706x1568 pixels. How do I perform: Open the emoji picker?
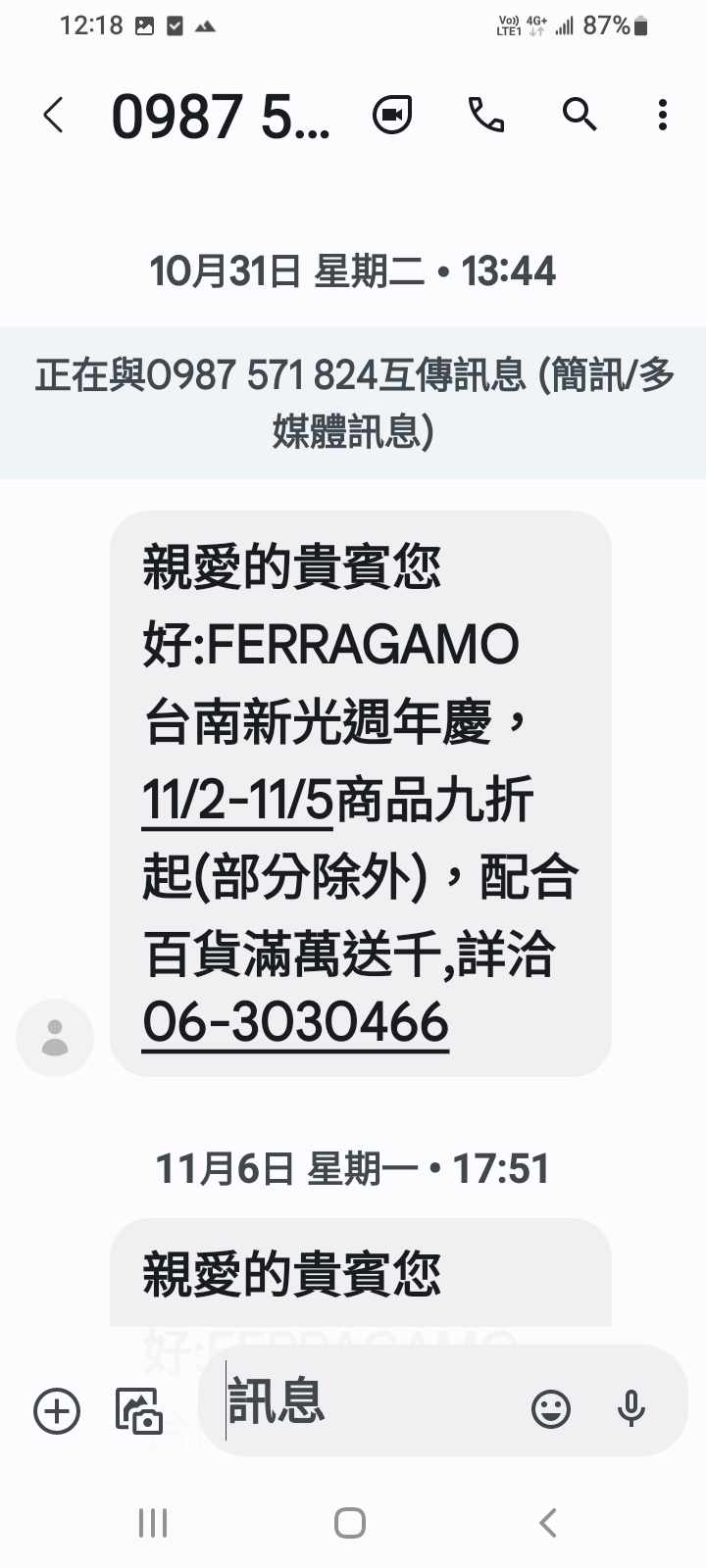551,1409
